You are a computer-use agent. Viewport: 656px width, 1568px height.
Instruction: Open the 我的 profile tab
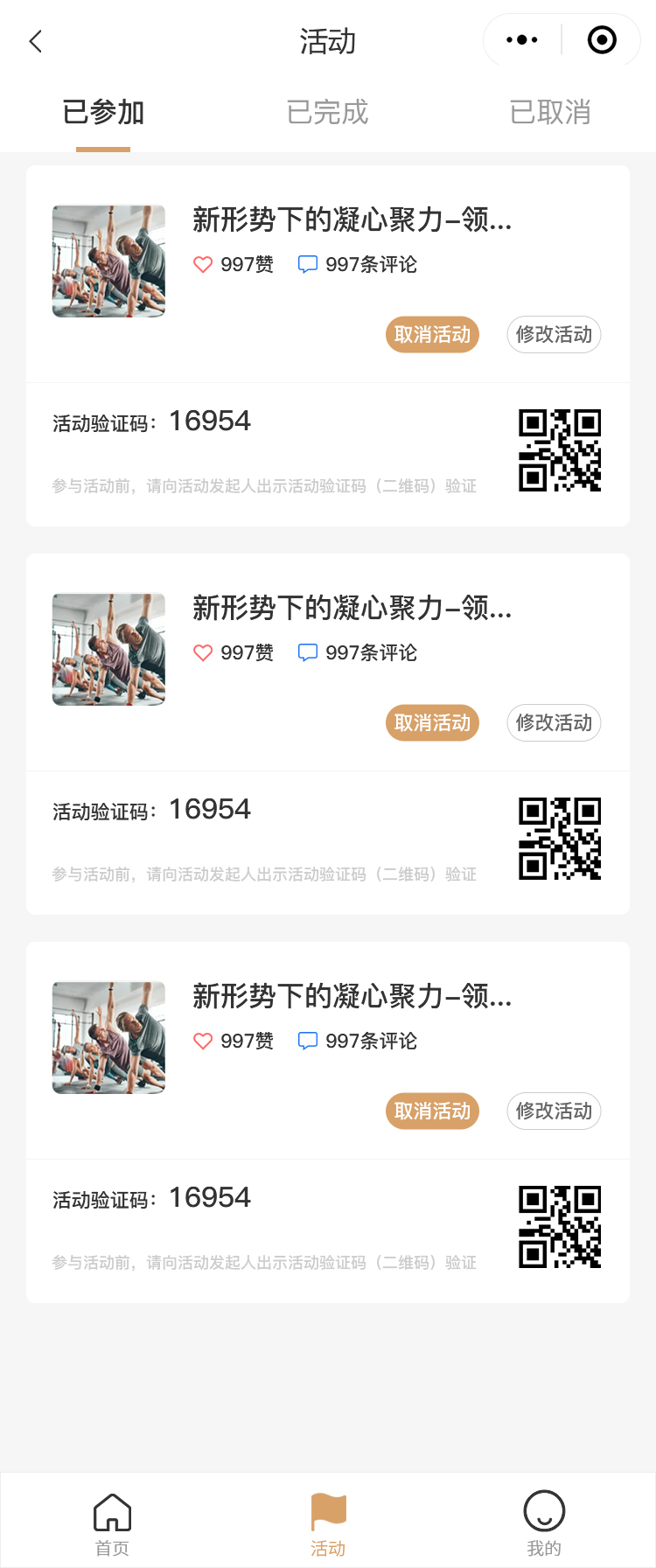544,1523
